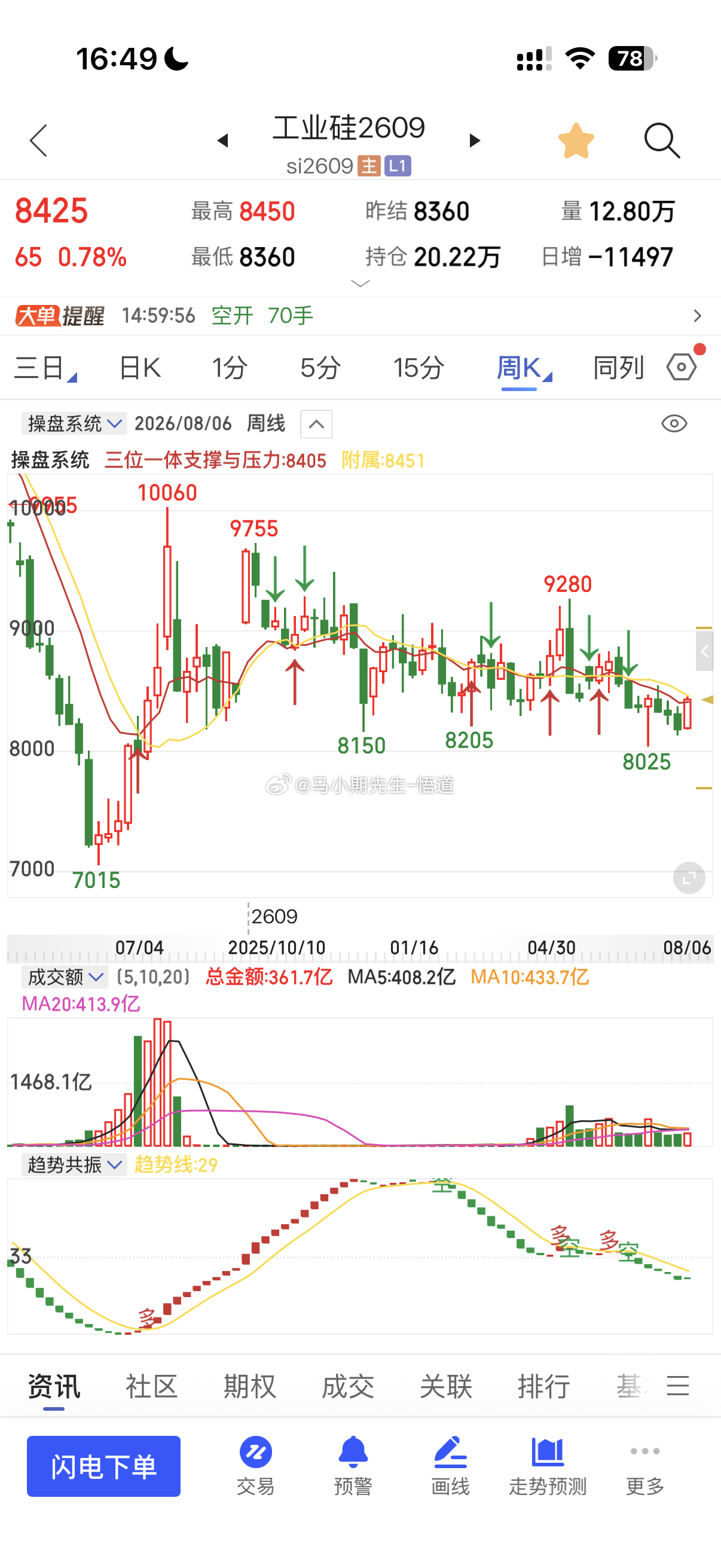This screenshot has width=721, height=1568.
Task: Expand the chart to full screen
Action: coord(689,878)
